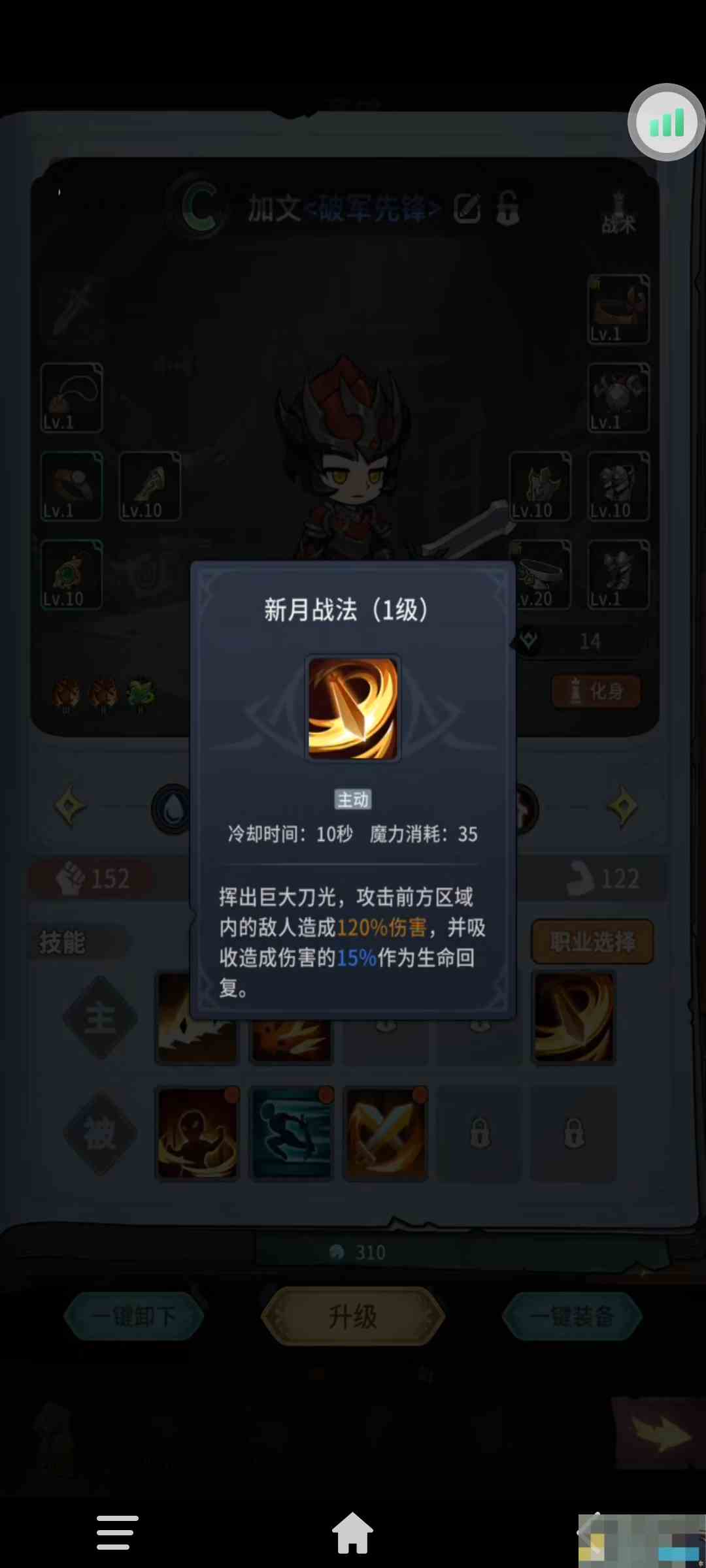Open the floating green stats bubble

(666, 123)
